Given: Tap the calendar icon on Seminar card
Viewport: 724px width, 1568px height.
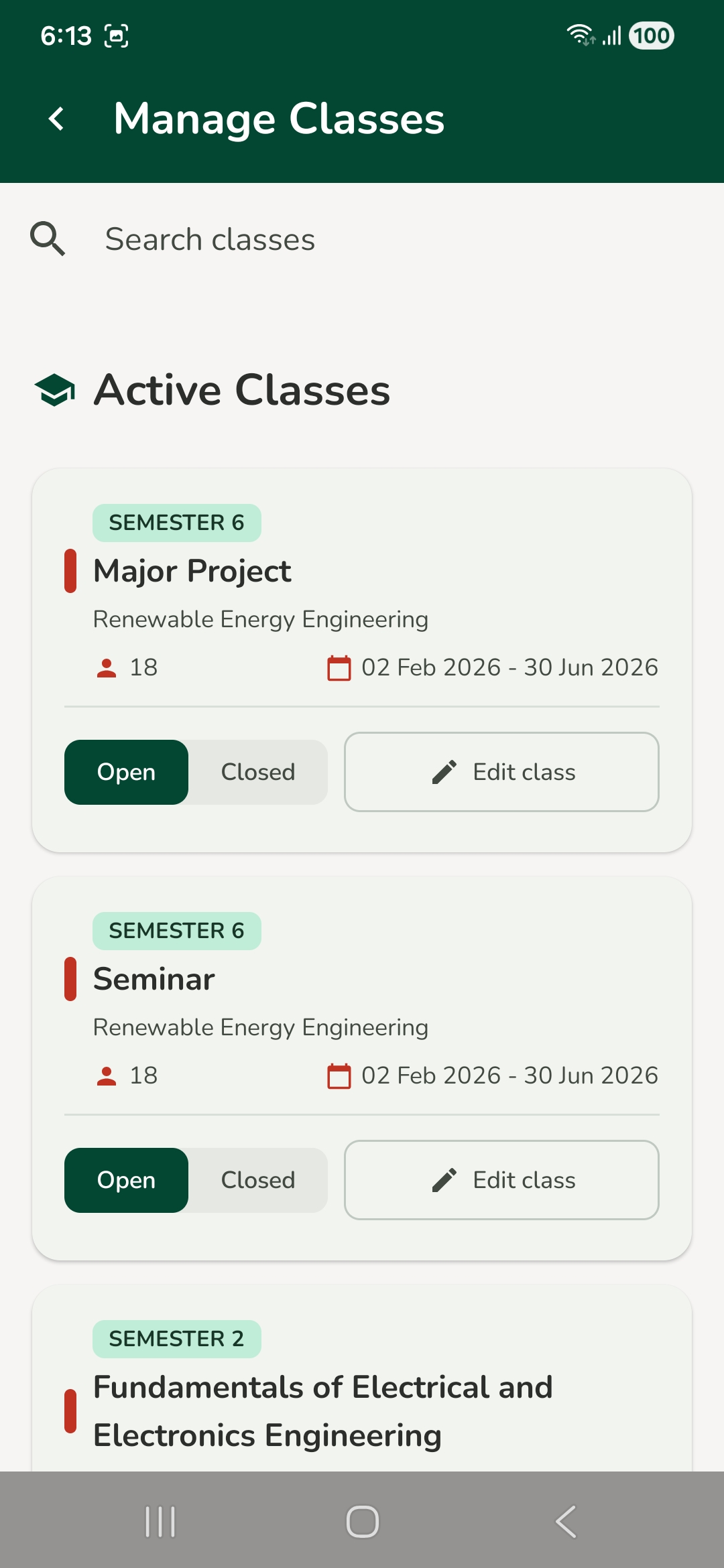Looking at the screenshot, I should pyautogui.click(x=340, y=1075).
